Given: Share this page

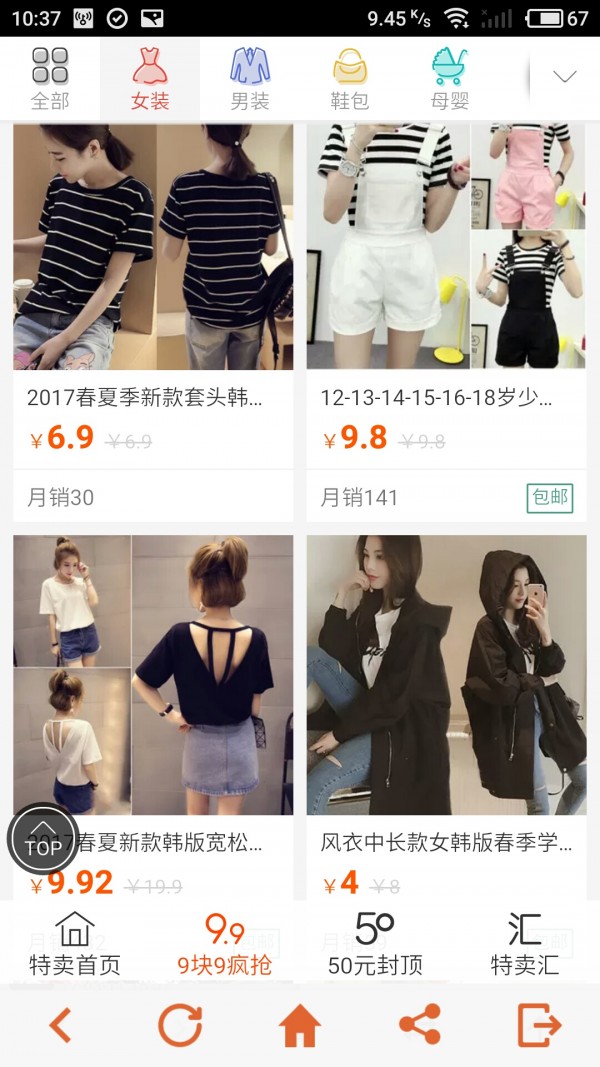Looking at the screenshot, I should click(420, 1025).
